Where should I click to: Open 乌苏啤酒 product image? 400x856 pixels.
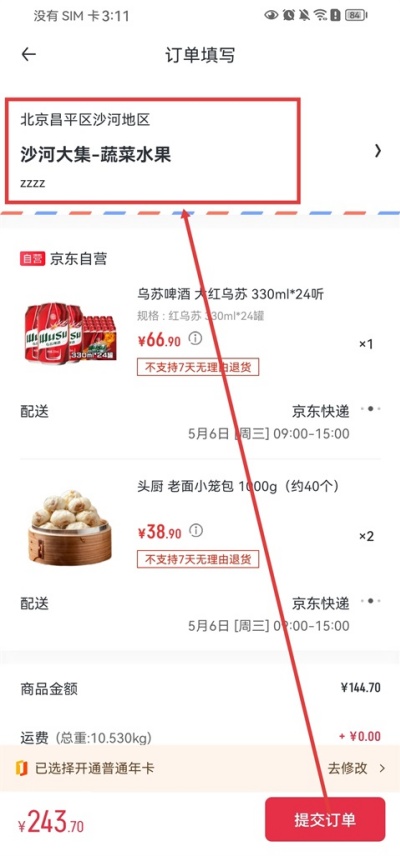(x=70, y=332)
